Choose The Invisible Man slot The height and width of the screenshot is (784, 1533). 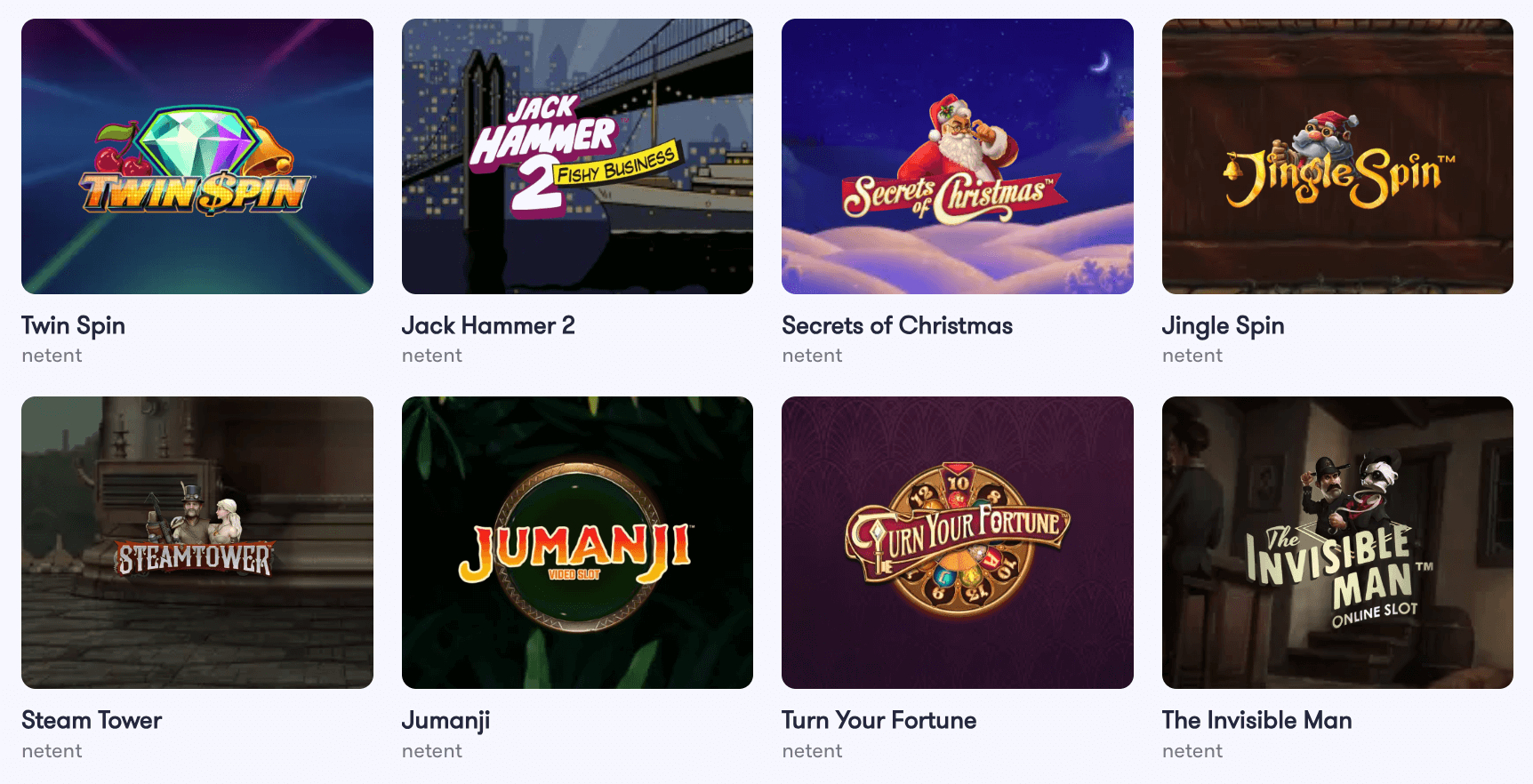pos(1337,542)
